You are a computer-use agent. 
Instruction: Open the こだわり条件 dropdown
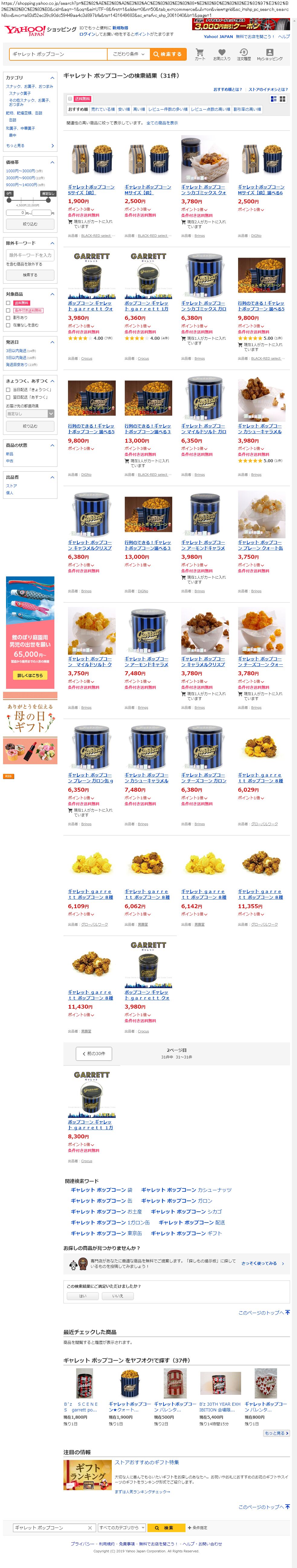[128, 54]
